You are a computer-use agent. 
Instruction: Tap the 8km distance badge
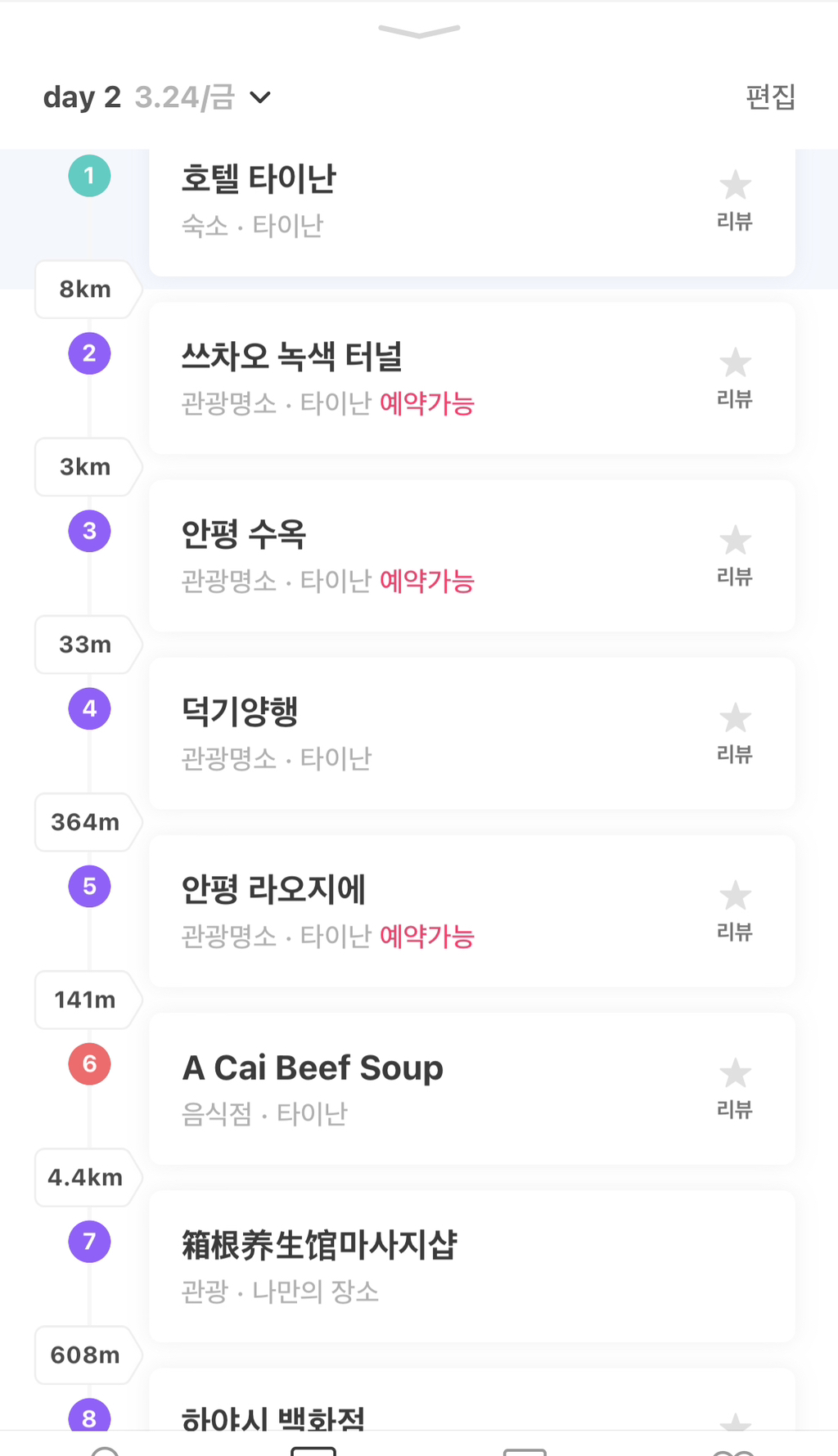click(x=84, y=289)
